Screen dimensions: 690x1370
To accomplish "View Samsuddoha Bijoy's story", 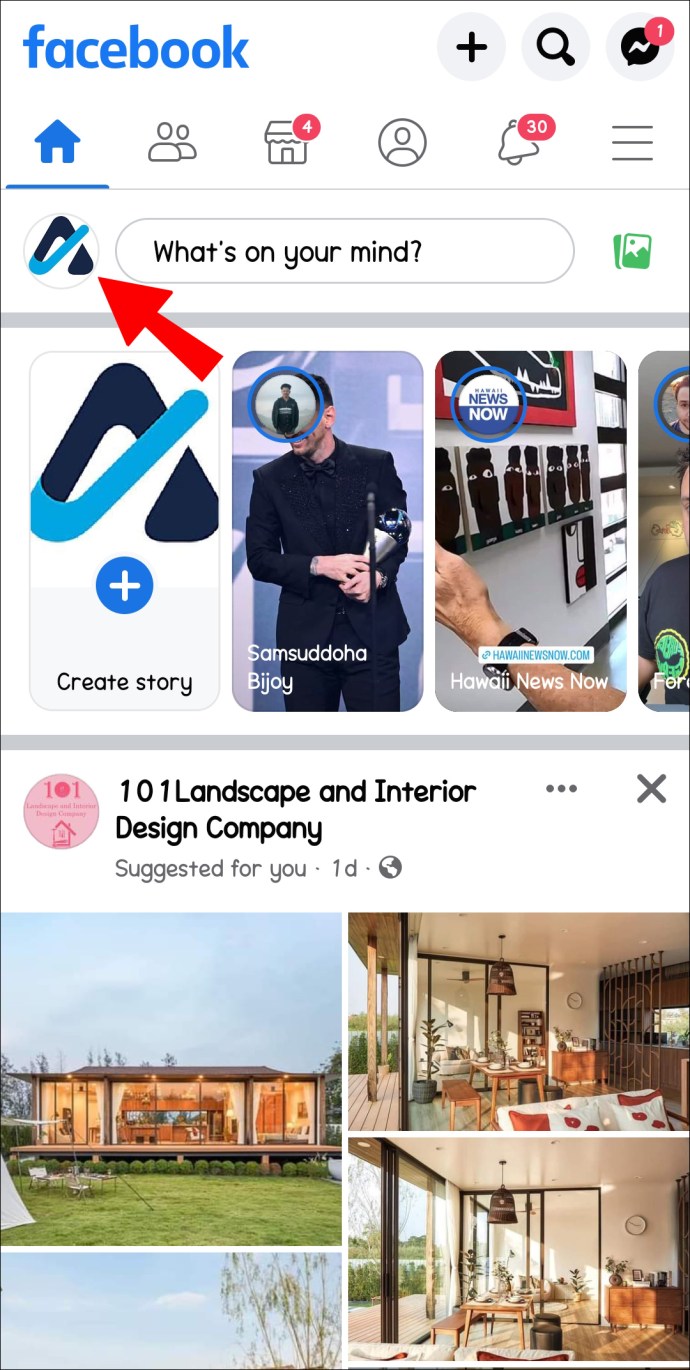I will click(327, 530).
